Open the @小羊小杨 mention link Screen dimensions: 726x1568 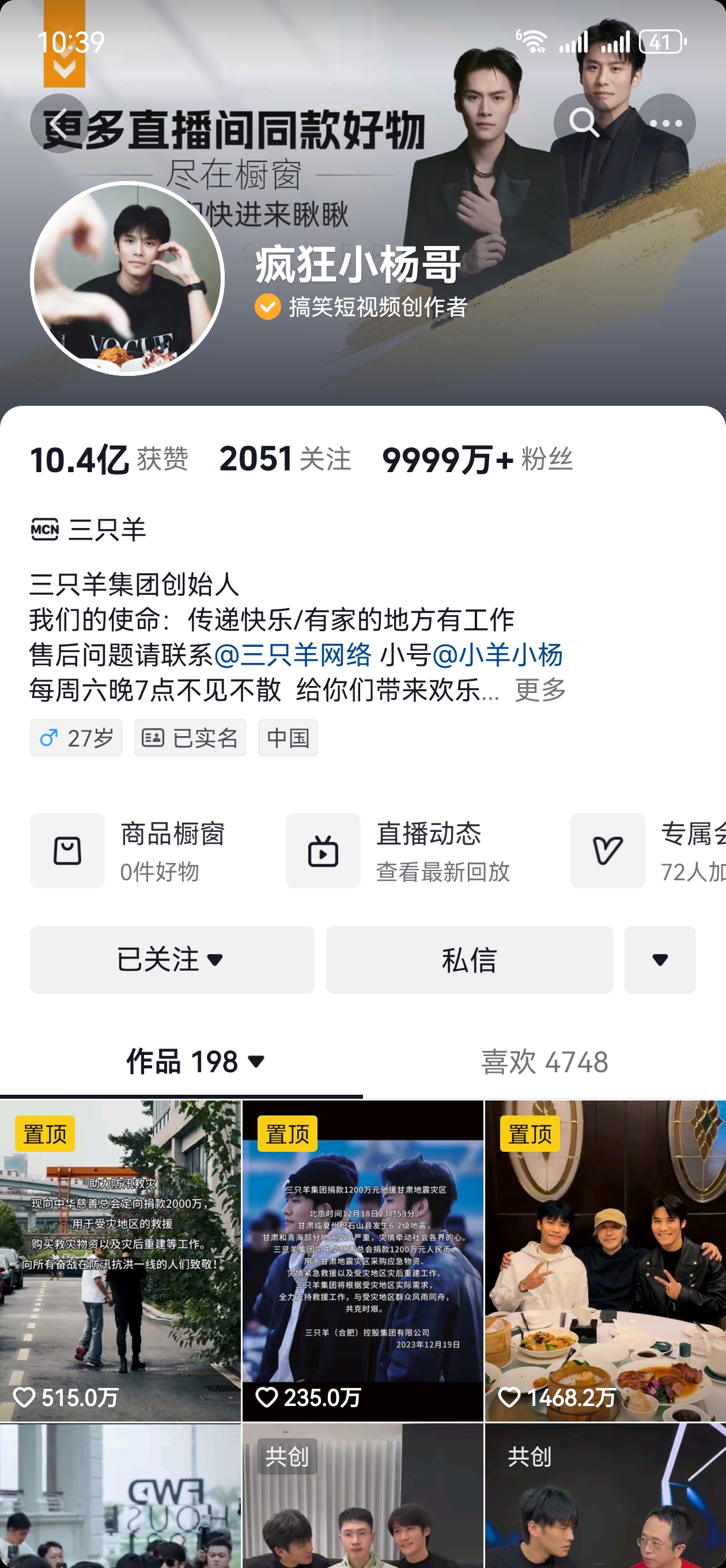[497, 655]
